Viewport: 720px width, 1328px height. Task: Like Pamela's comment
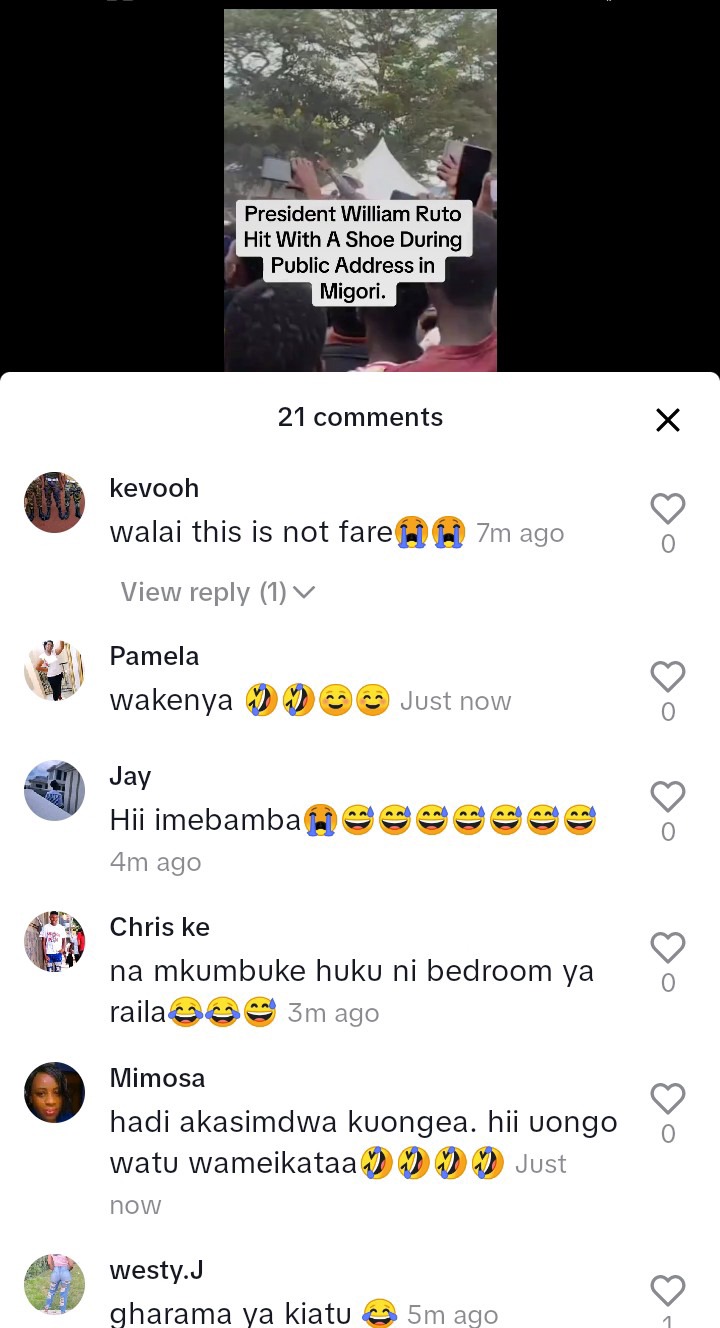click(x=668, y=678)
